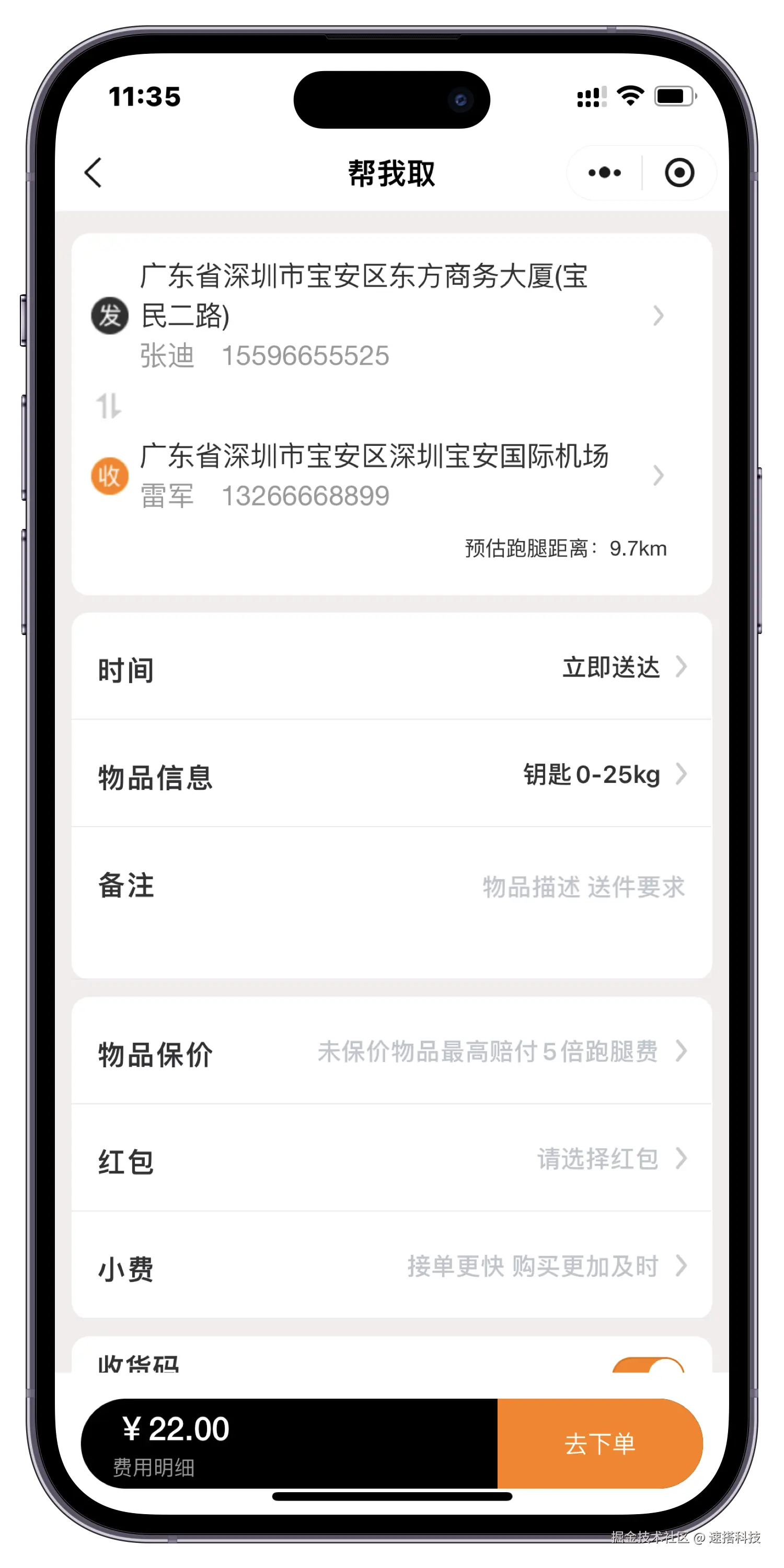
Task: Open 时间 delivery time picker
Action: tap(391, 668)
